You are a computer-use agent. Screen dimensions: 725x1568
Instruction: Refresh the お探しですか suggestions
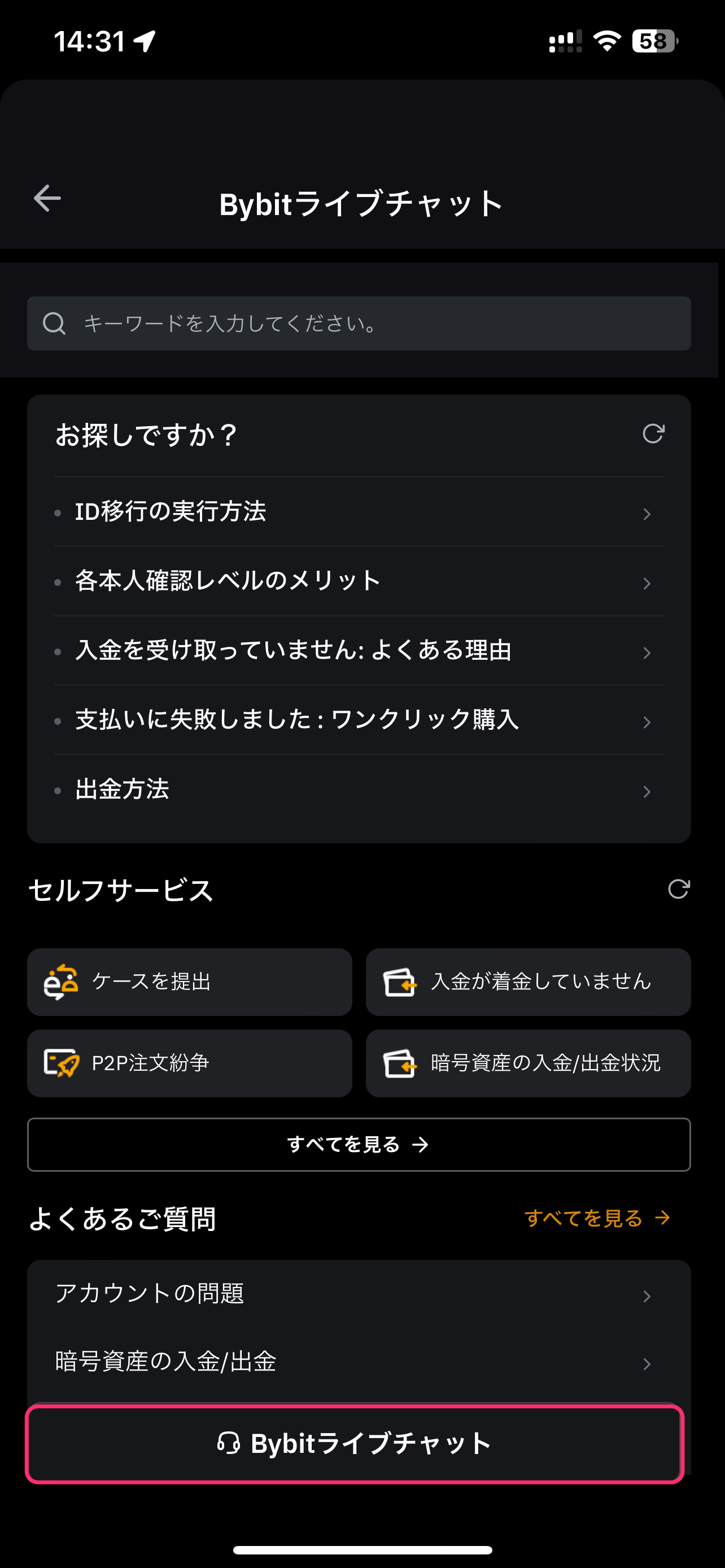tap(653, 434)
